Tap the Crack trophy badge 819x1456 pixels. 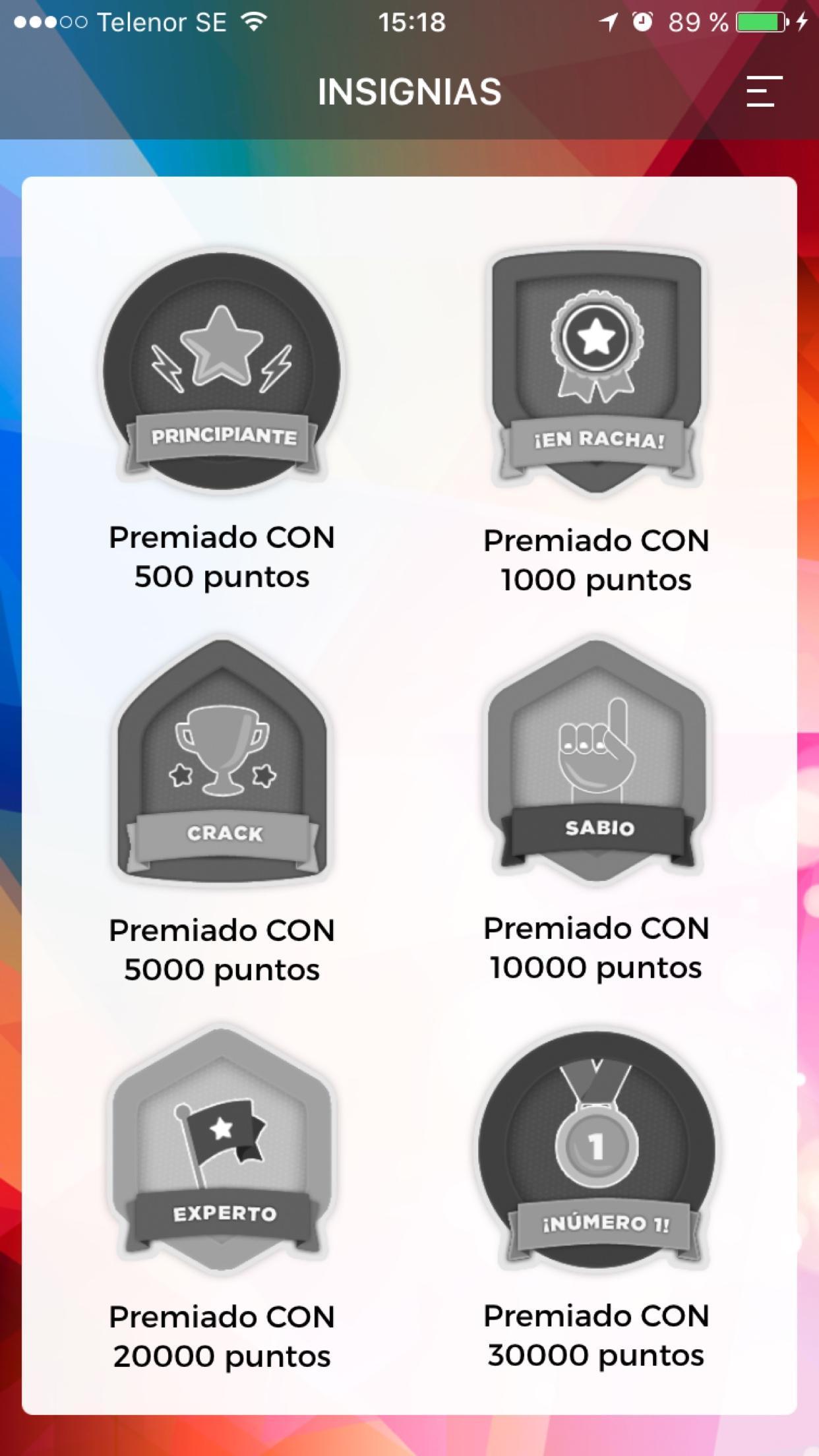[222, 762]
